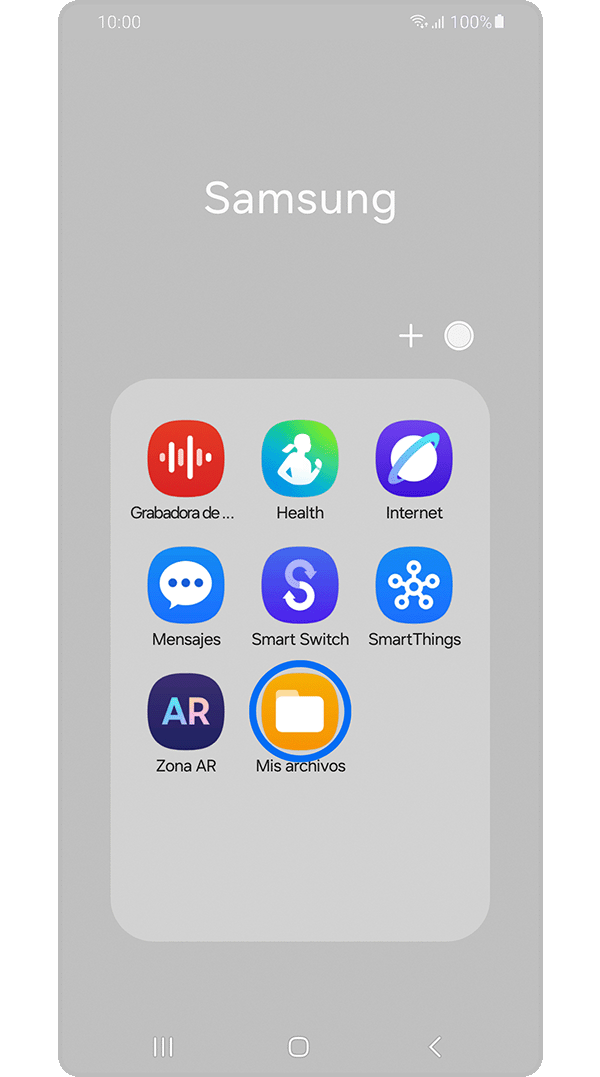Launch Zona AR app
Screen dimensions: 600x1077
coord(186,711)
